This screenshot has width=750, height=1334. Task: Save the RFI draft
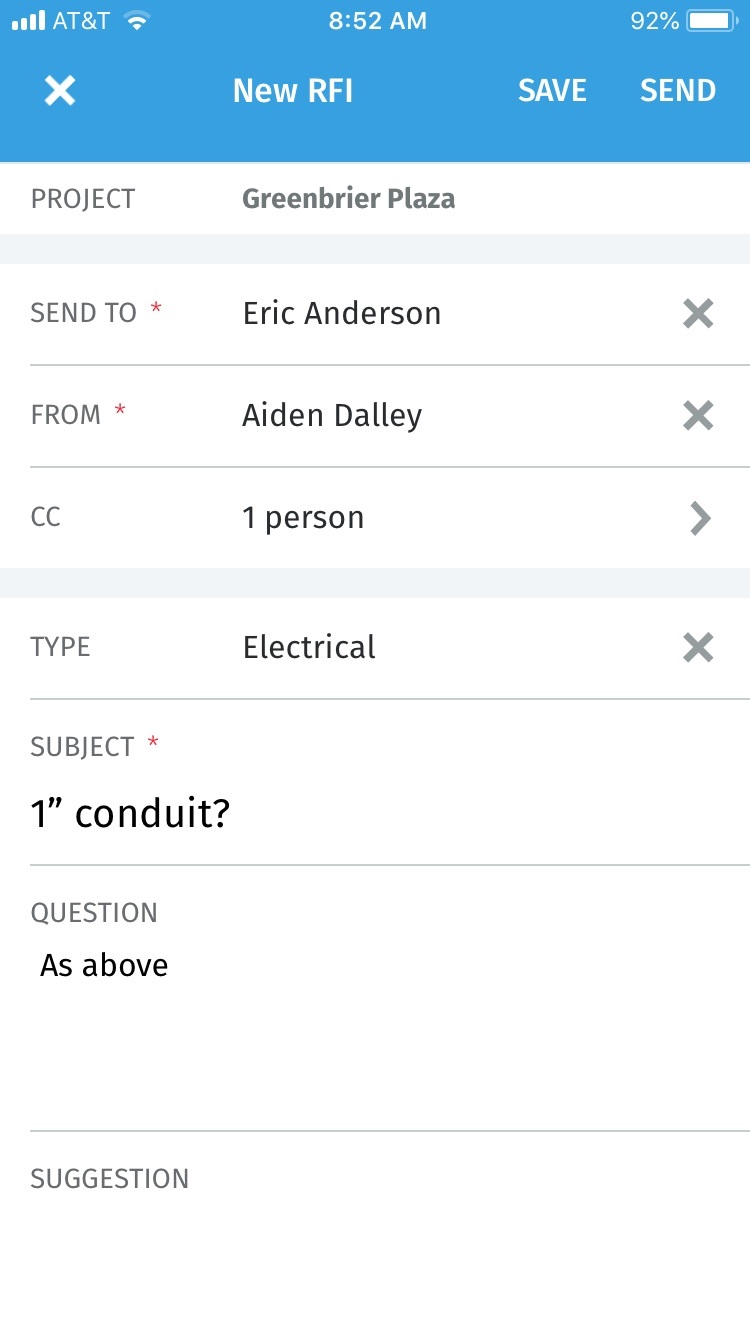click(x=552, y=91)
